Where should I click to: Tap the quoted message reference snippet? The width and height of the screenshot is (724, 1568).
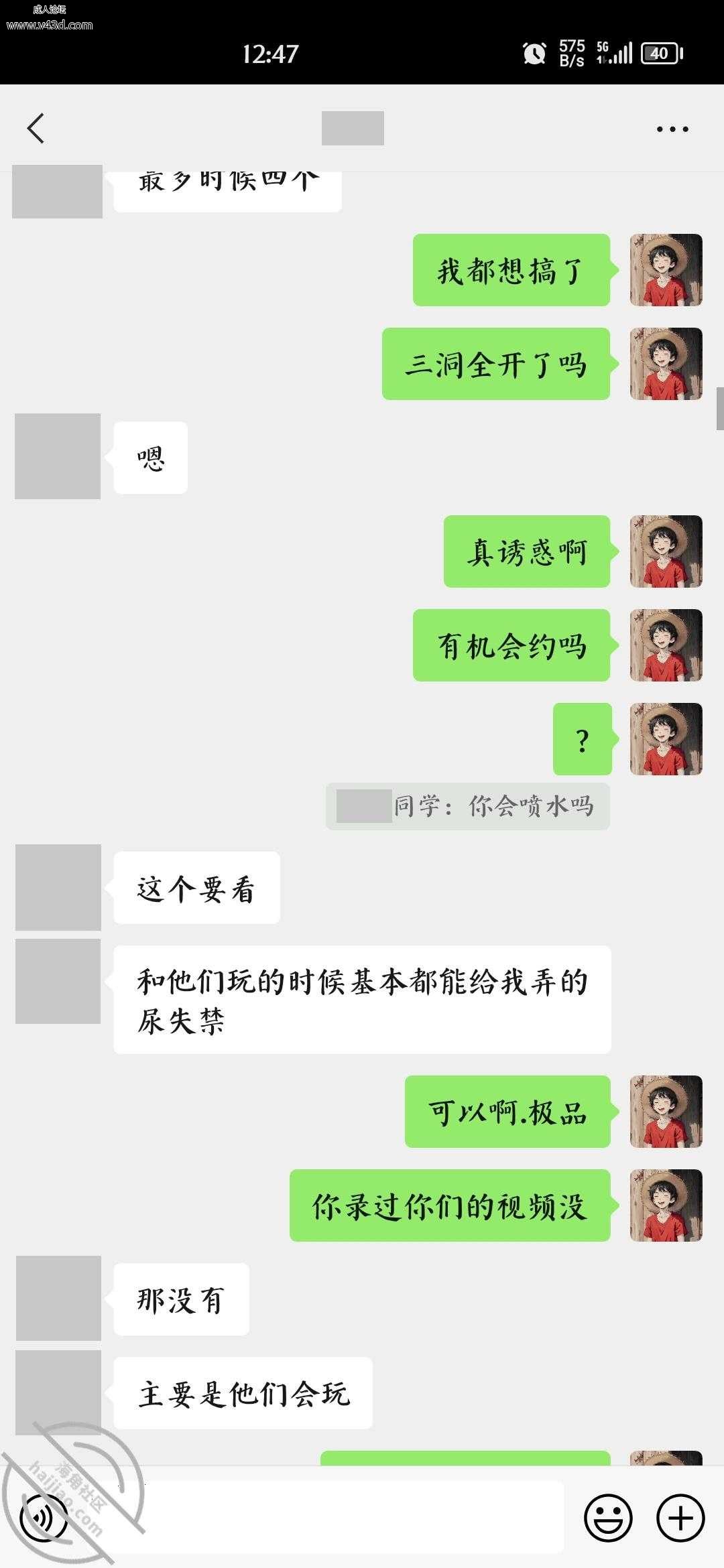coord(467,806)
